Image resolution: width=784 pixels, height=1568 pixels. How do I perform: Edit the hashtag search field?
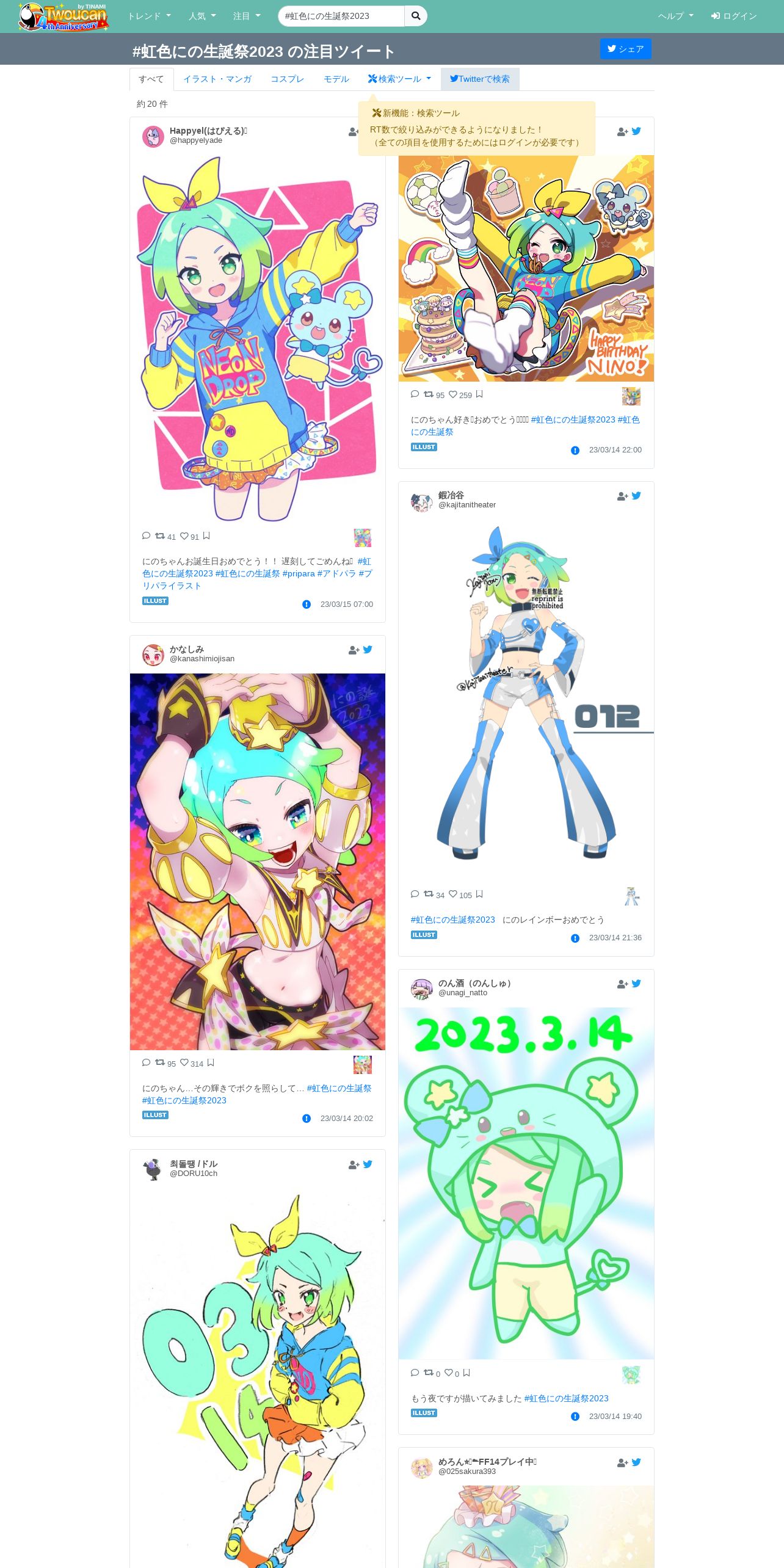coord(341,16)
